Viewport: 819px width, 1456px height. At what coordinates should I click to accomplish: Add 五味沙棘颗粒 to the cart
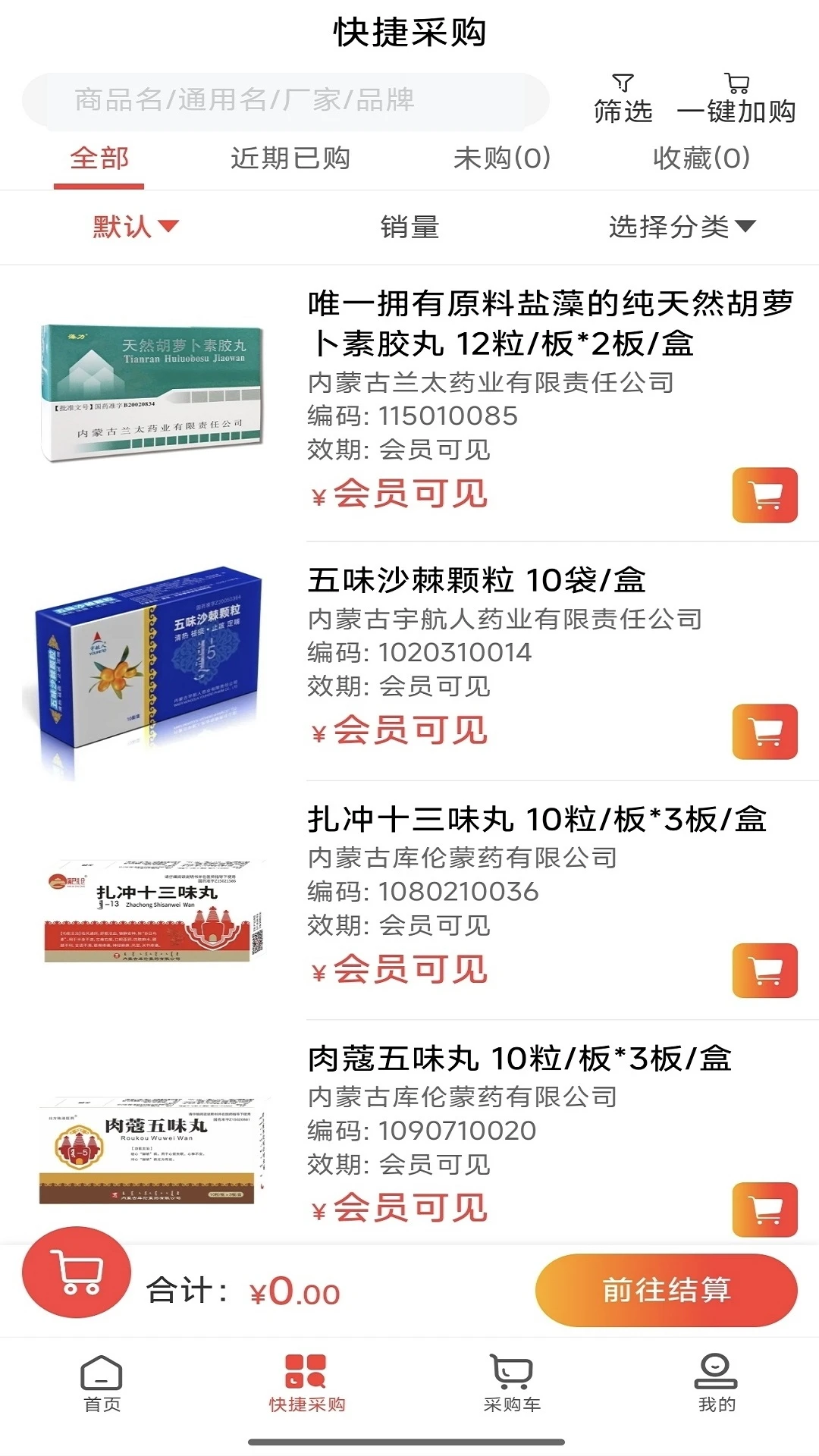point(764,732)
